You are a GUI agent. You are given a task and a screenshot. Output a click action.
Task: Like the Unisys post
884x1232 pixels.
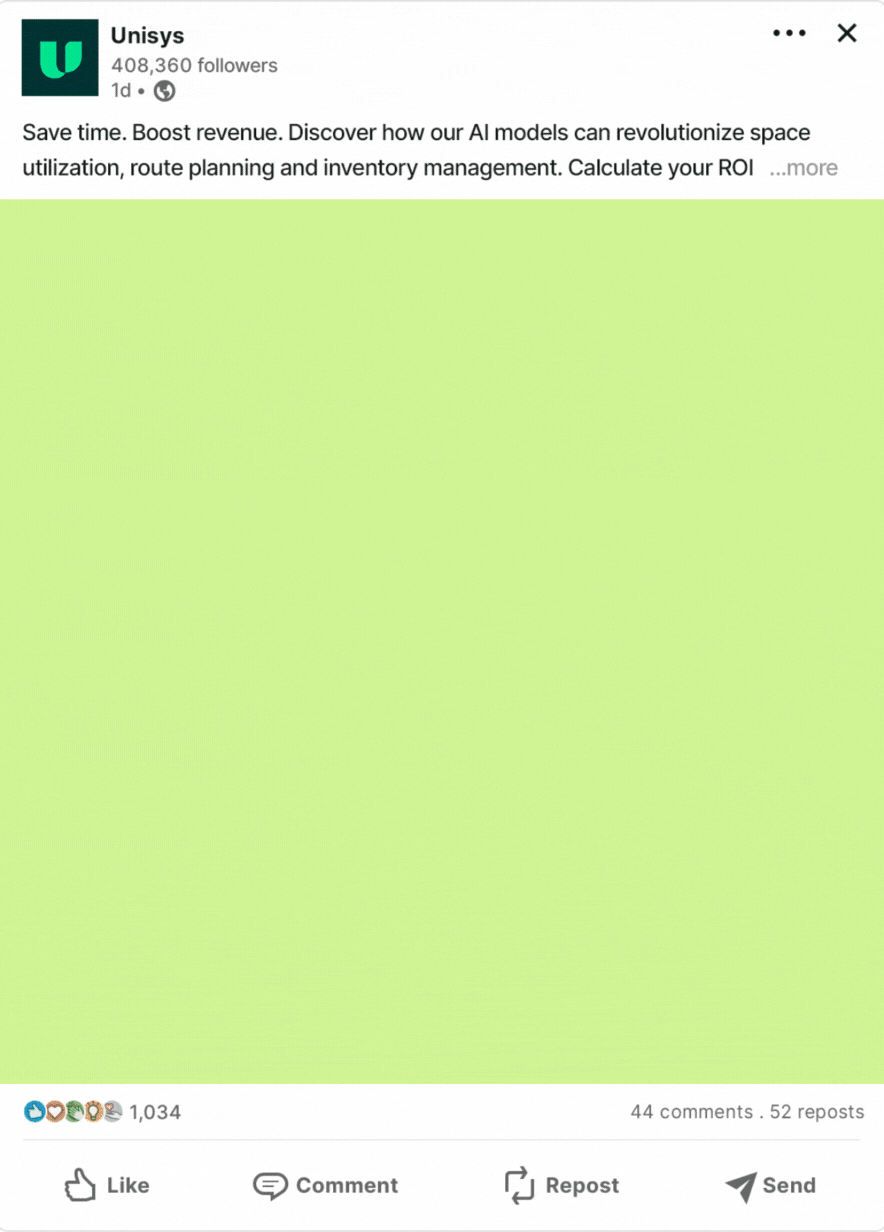(x=107, y=1185)
